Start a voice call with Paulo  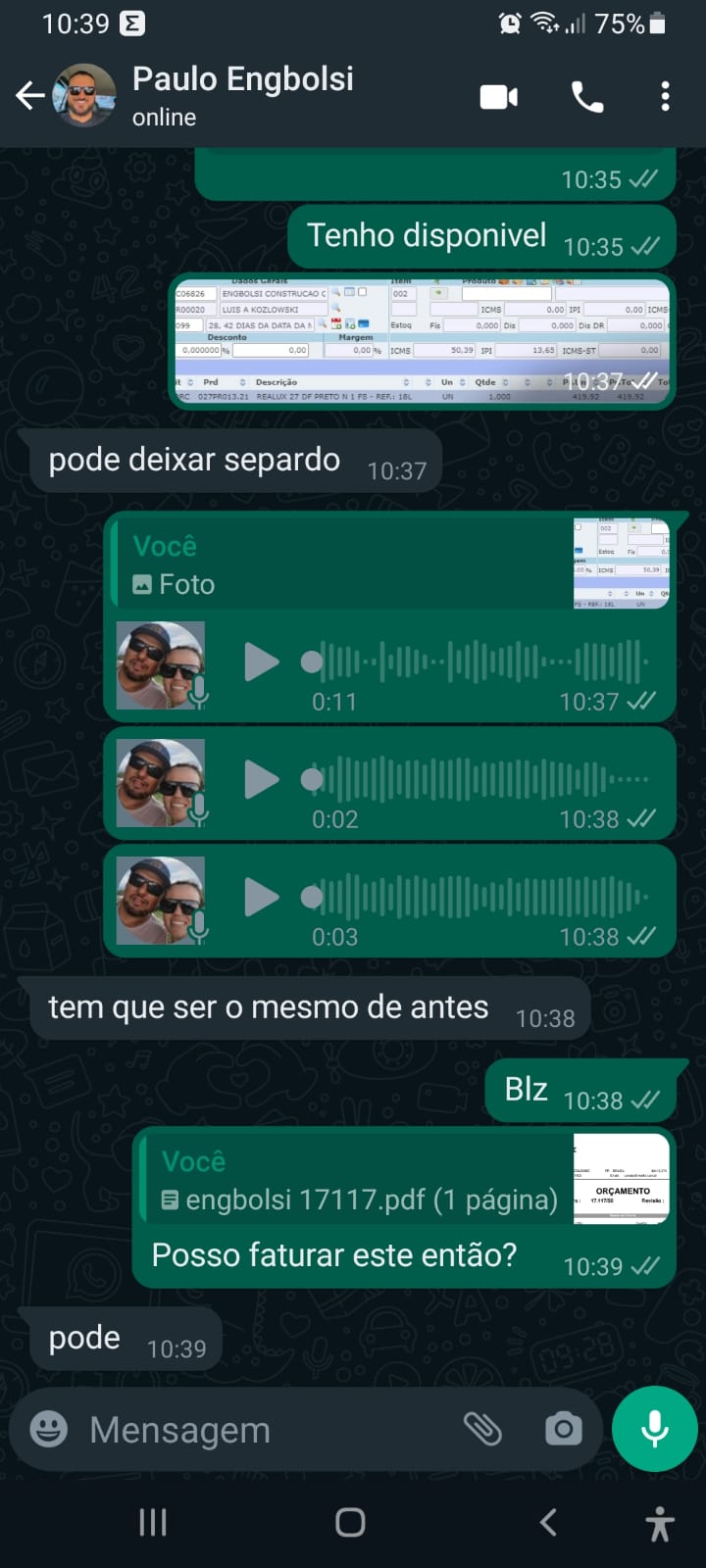click(587, 97)
